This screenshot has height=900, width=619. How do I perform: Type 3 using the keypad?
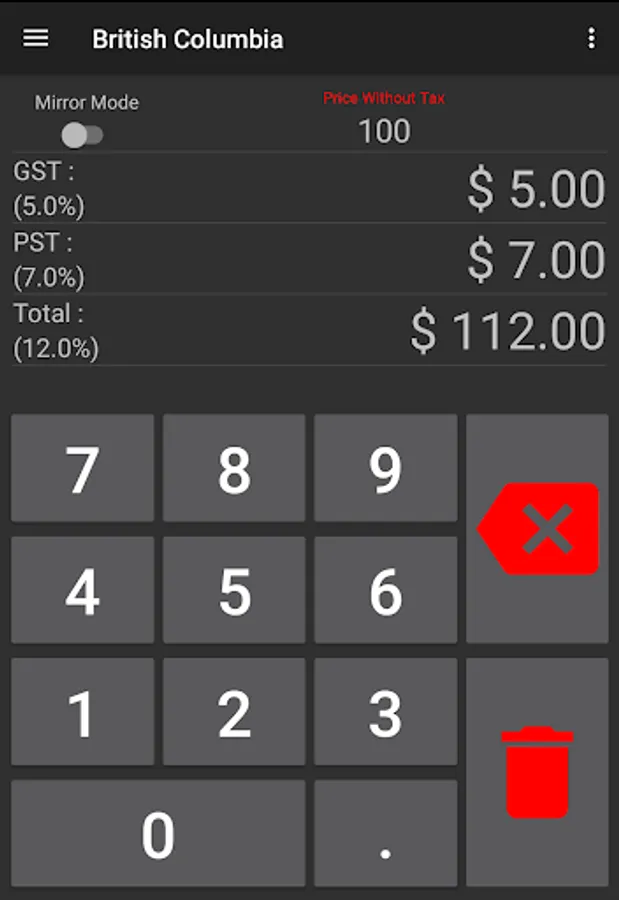pyautogui.click(x=386, y=713)
